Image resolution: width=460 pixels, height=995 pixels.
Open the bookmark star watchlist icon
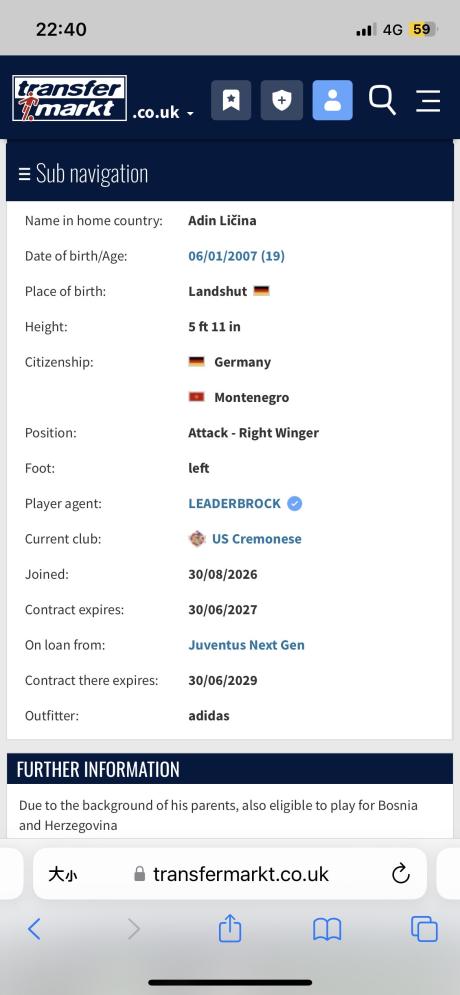point(231,100)
